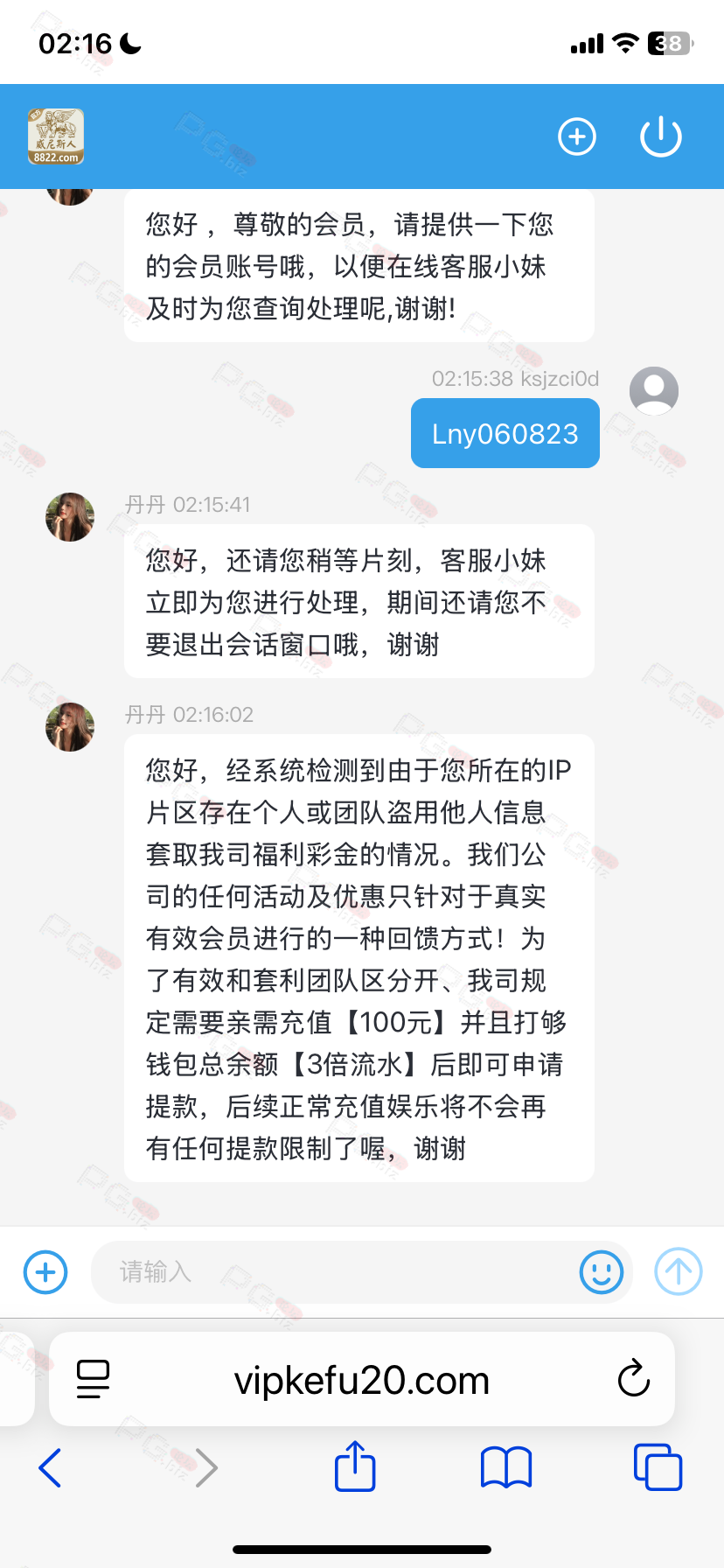Tap the plus icon in the blue header
The image size is (724, 1568).
click(x=577, y=136)
